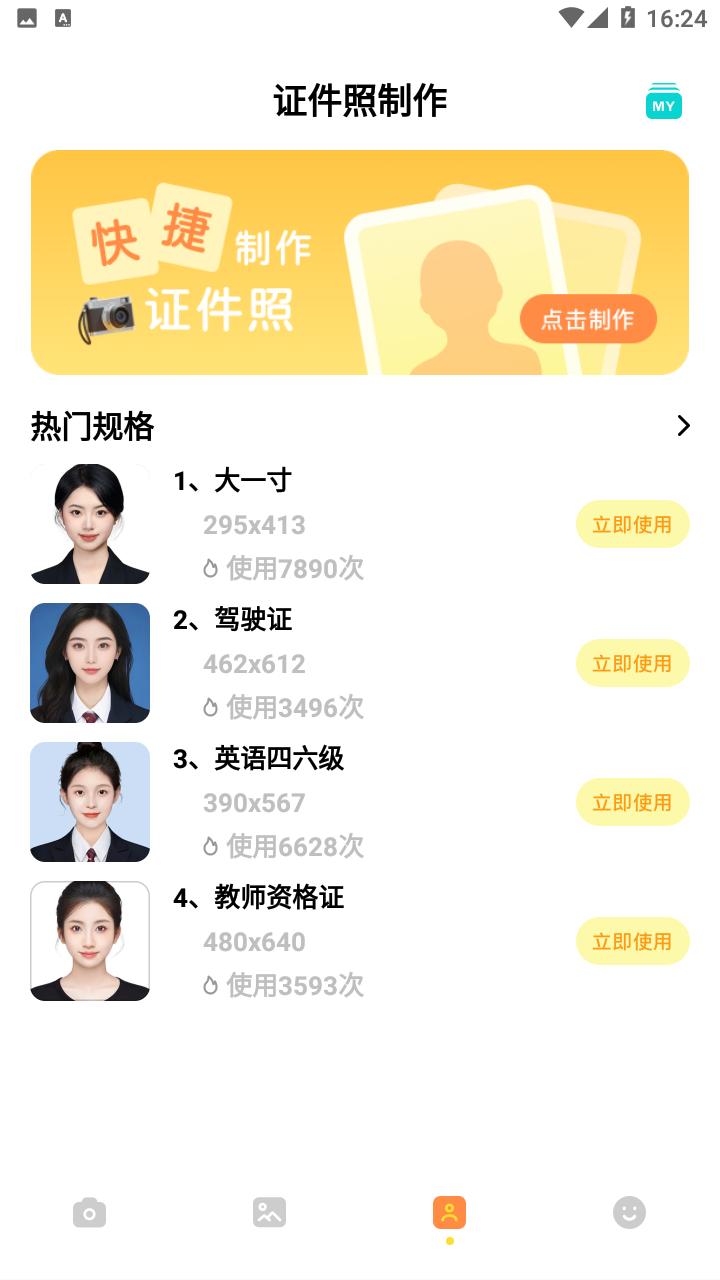Tap 立即使用 for 教师资格证
Viewport: 720px width, 1280px height.
tap(632, 941)
